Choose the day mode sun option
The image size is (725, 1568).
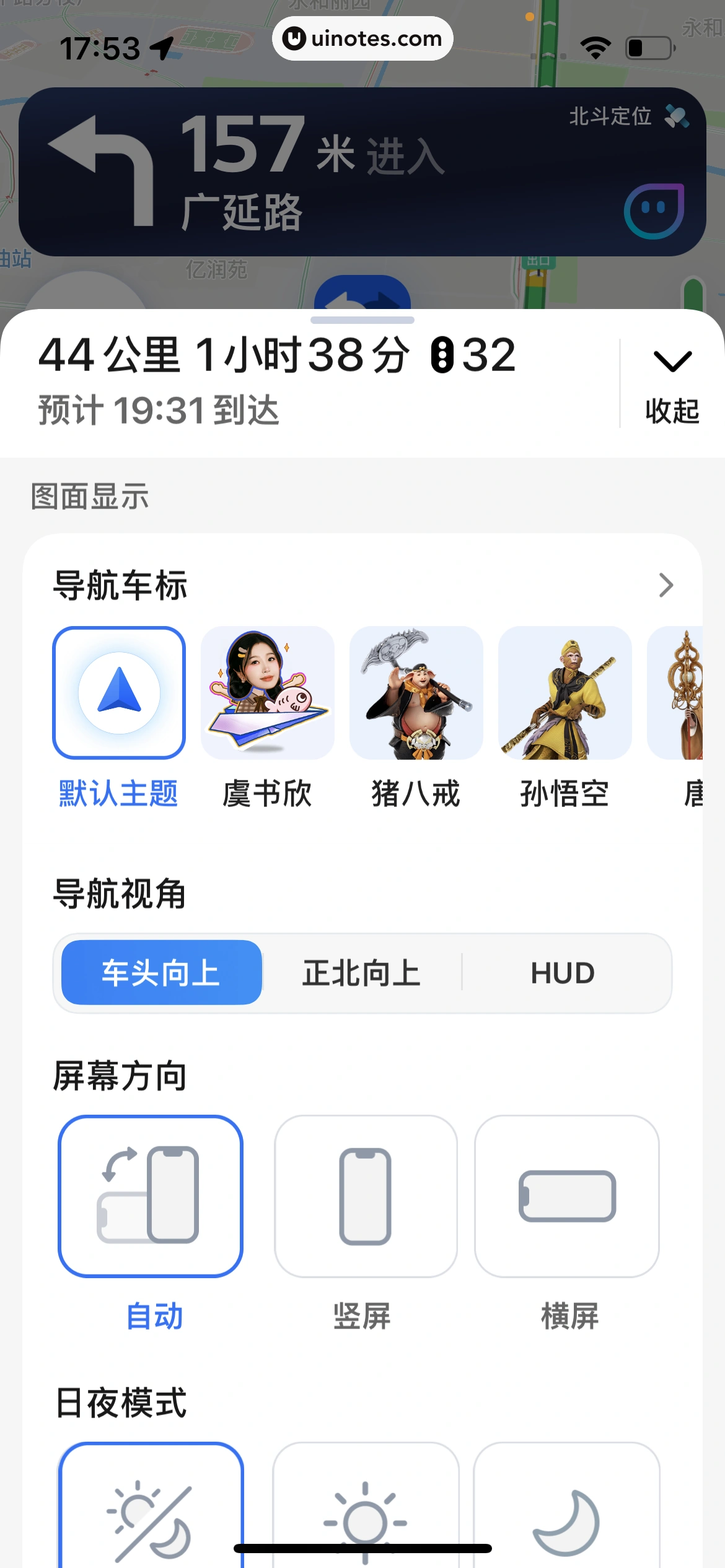click(x=366, y=1511)
